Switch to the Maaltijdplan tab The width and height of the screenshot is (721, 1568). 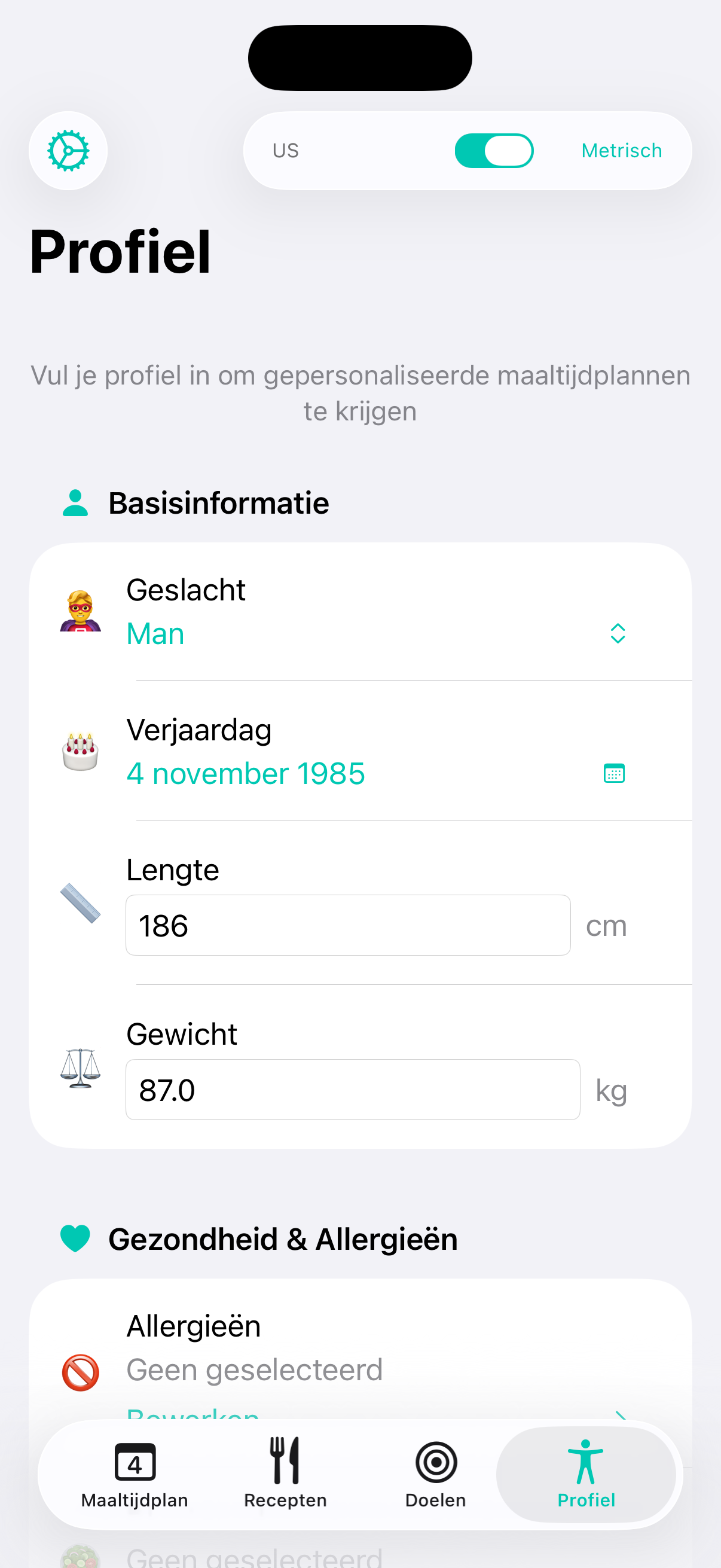pos(135,1474)
